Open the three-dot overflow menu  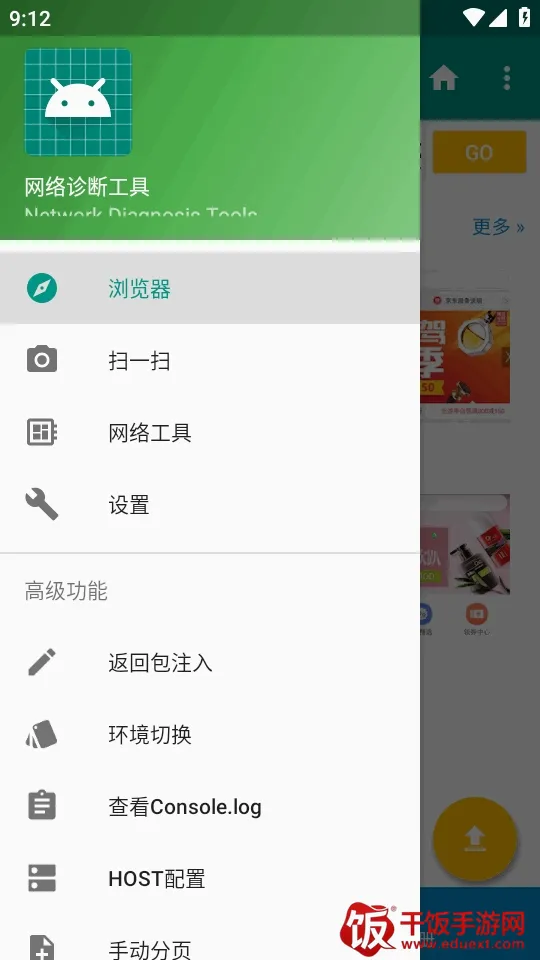point(506,78)
